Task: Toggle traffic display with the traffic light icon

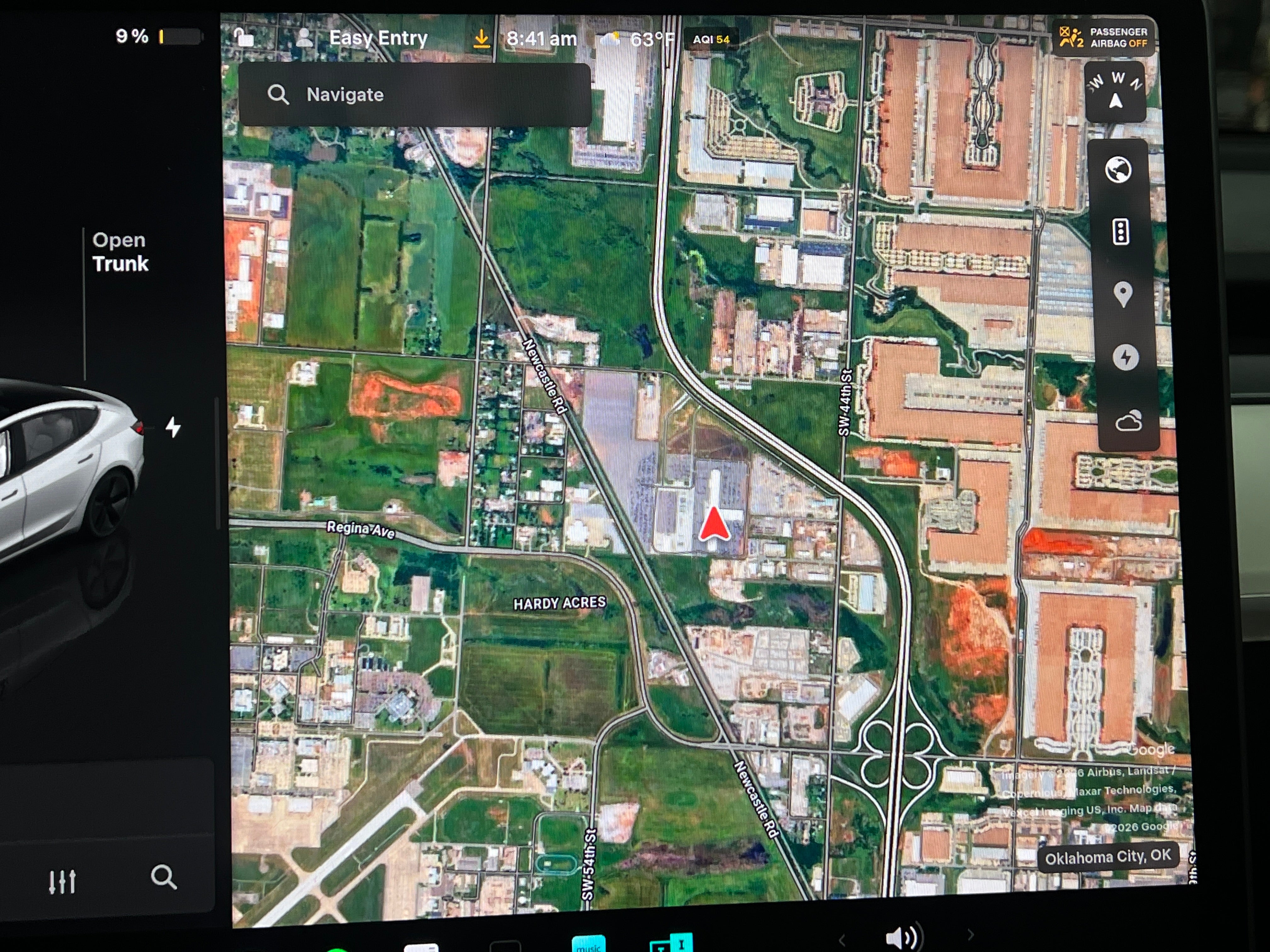Action: pyautogui.click(x=1121, y=232)
